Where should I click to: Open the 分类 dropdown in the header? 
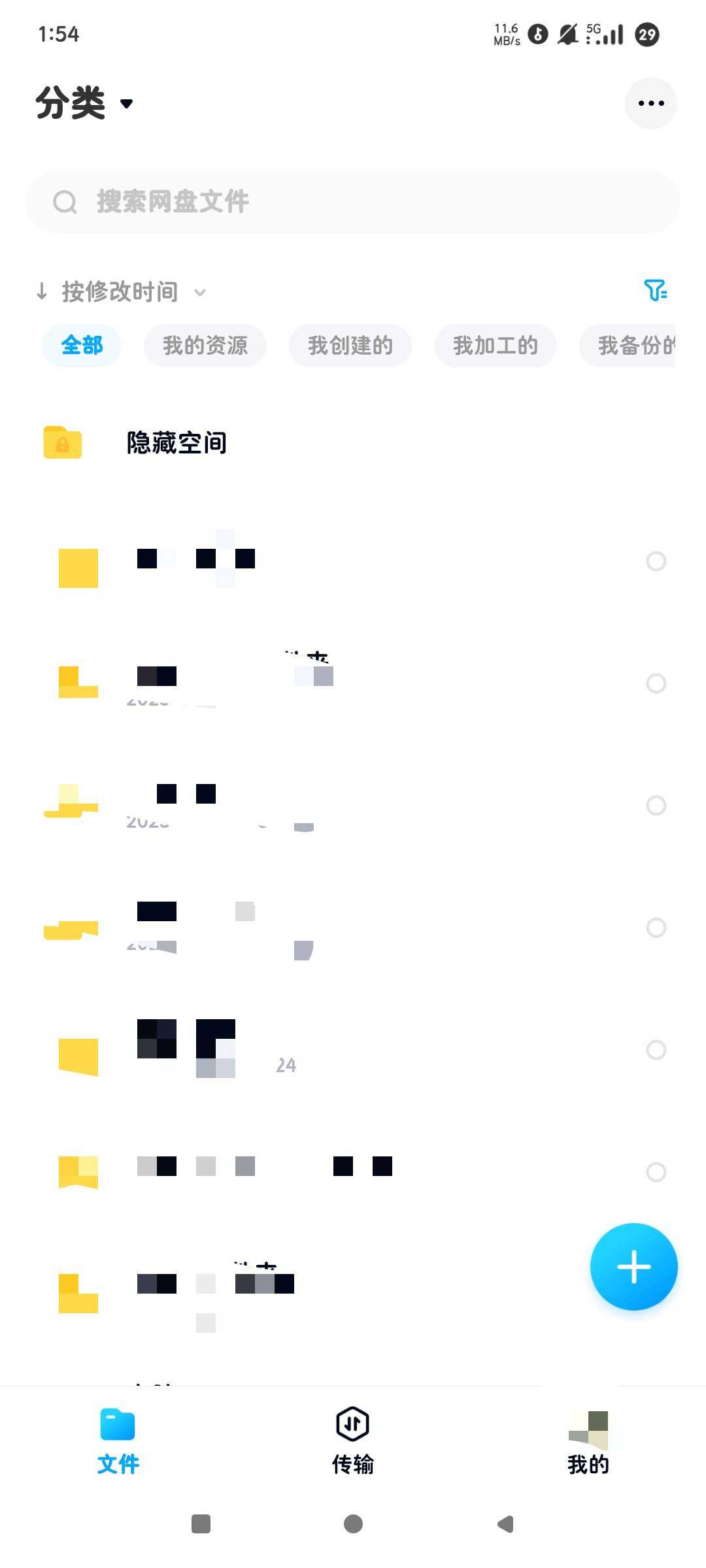click(85, 103)
